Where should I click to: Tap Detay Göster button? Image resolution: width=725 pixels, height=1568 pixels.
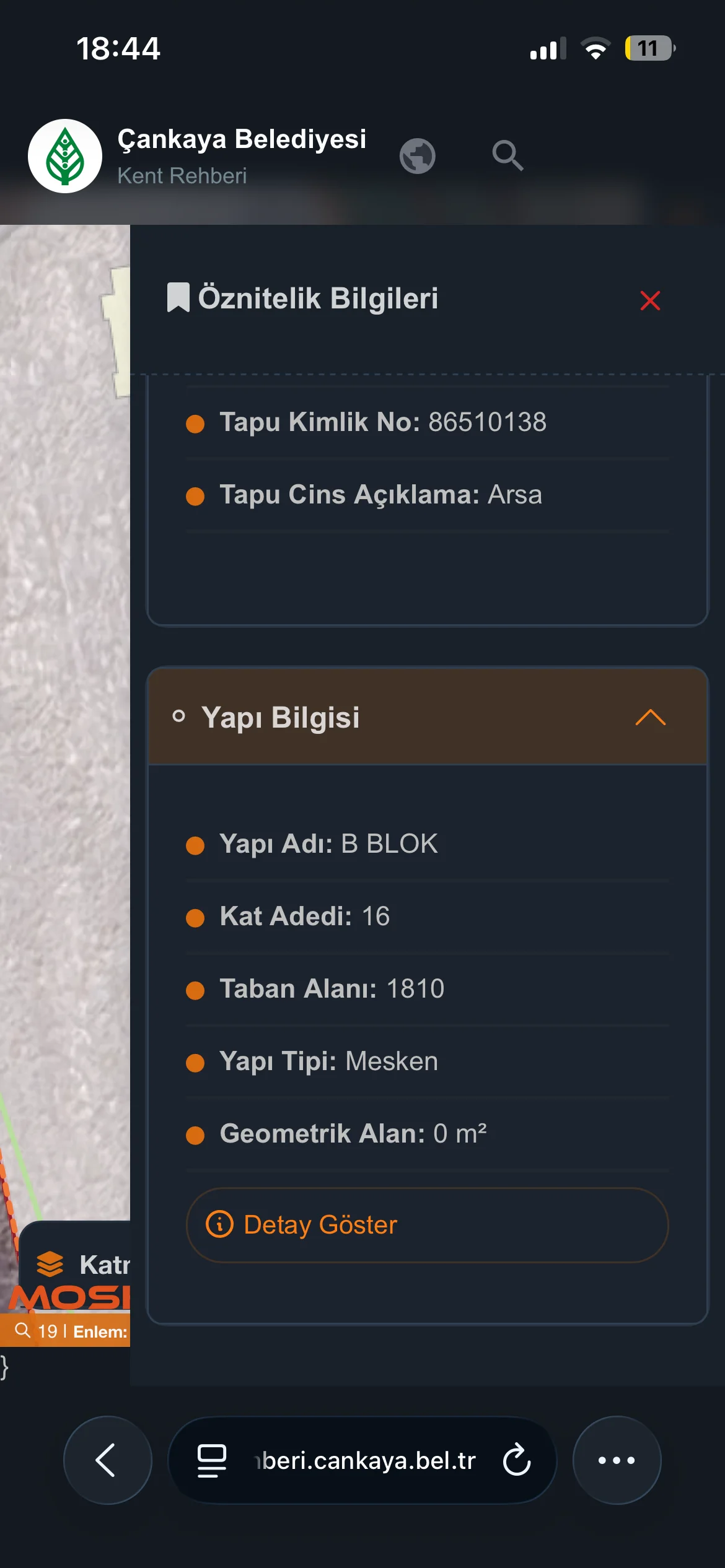427,1224
